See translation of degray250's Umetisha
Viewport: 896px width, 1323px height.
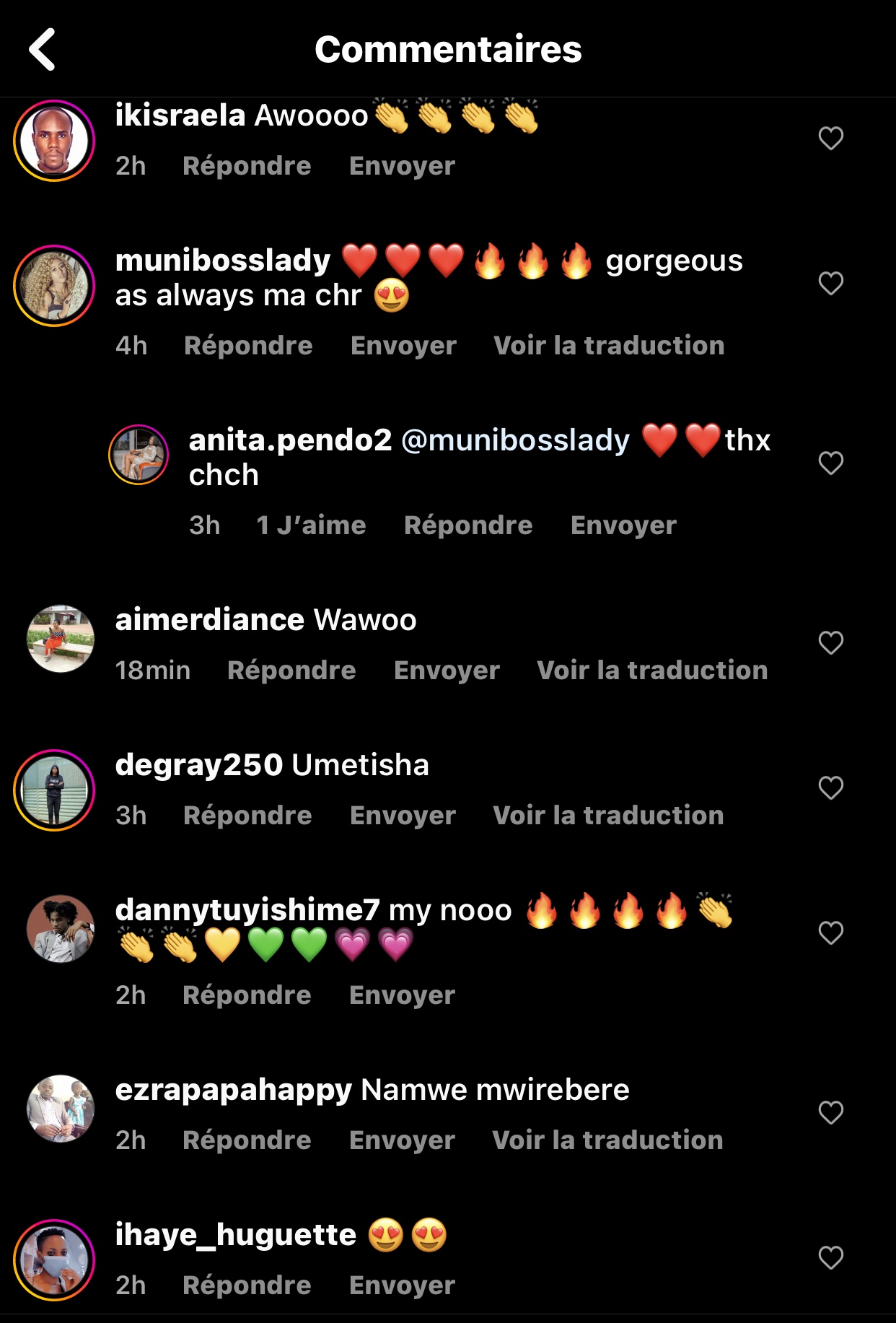pyautogui.click(x=608, y=816)
